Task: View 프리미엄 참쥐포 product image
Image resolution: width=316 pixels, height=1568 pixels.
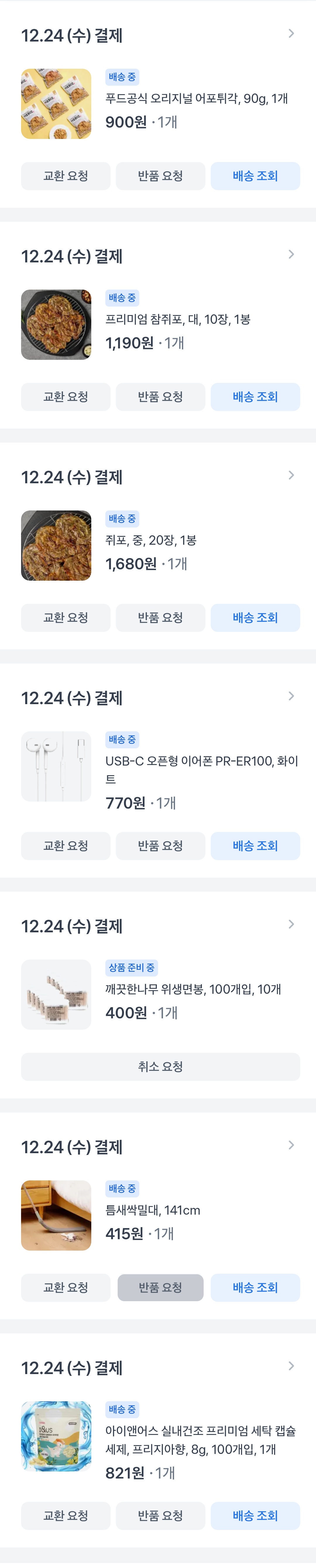Action: [56, 324]
